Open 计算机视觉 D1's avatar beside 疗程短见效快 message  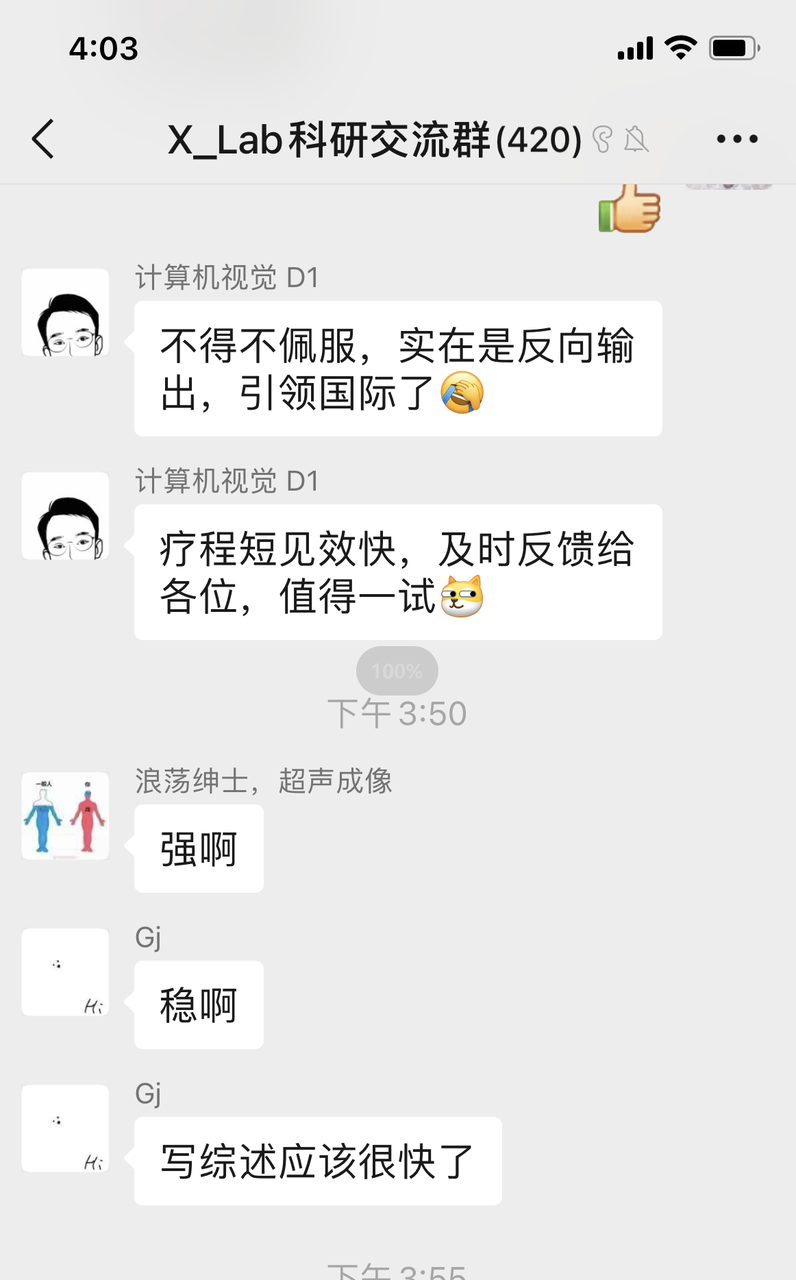(65, 516)
